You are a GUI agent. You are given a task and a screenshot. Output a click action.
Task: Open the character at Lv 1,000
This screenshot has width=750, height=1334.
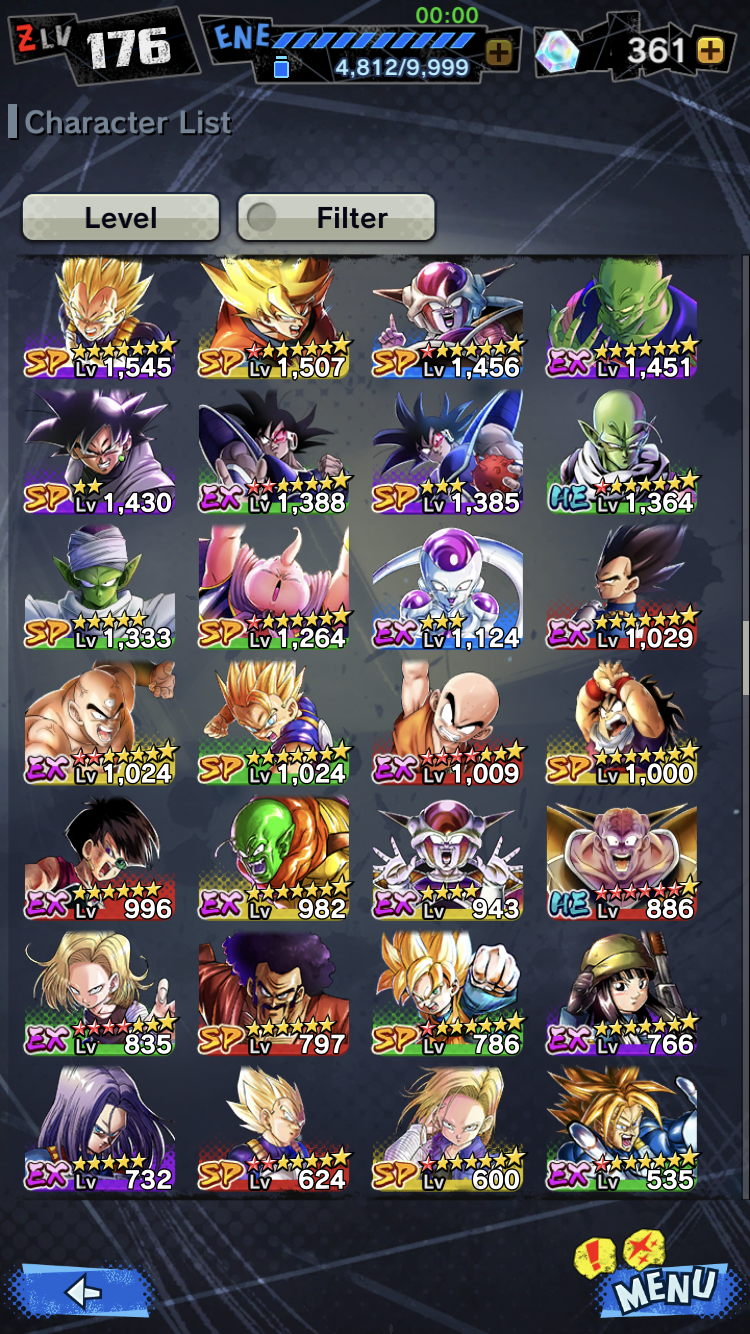[622, 724]
